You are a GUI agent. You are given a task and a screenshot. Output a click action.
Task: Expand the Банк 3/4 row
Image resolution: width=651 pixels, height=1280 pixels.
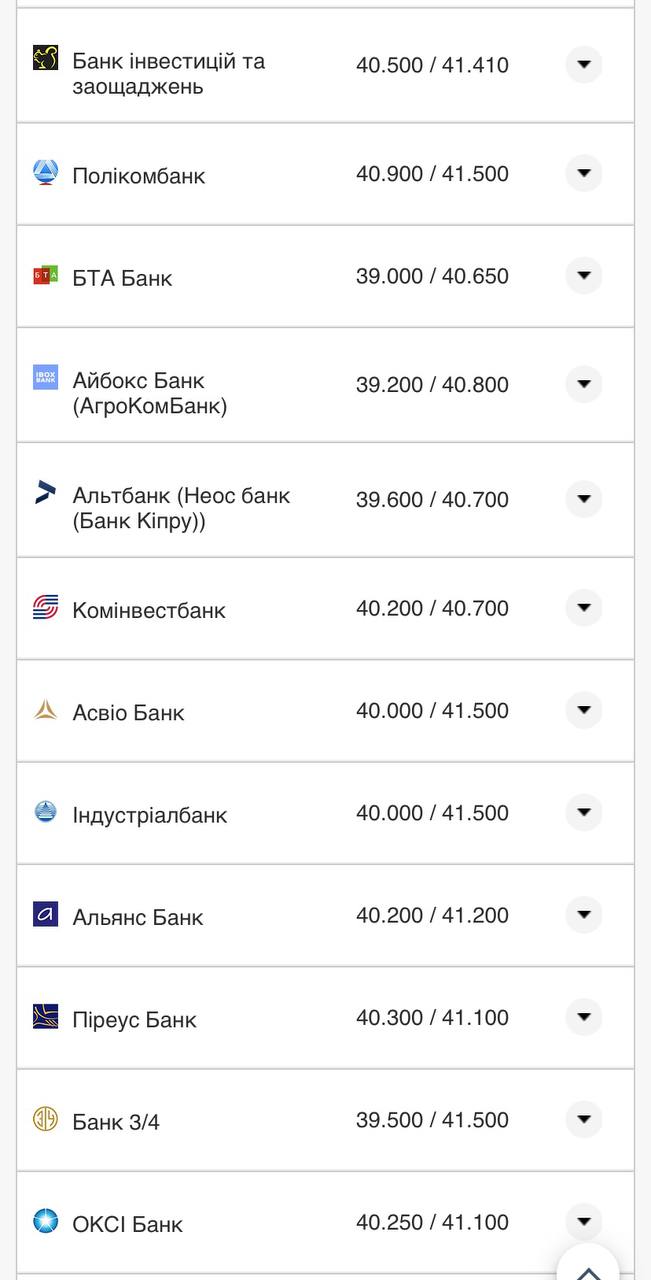point(584,1120)
